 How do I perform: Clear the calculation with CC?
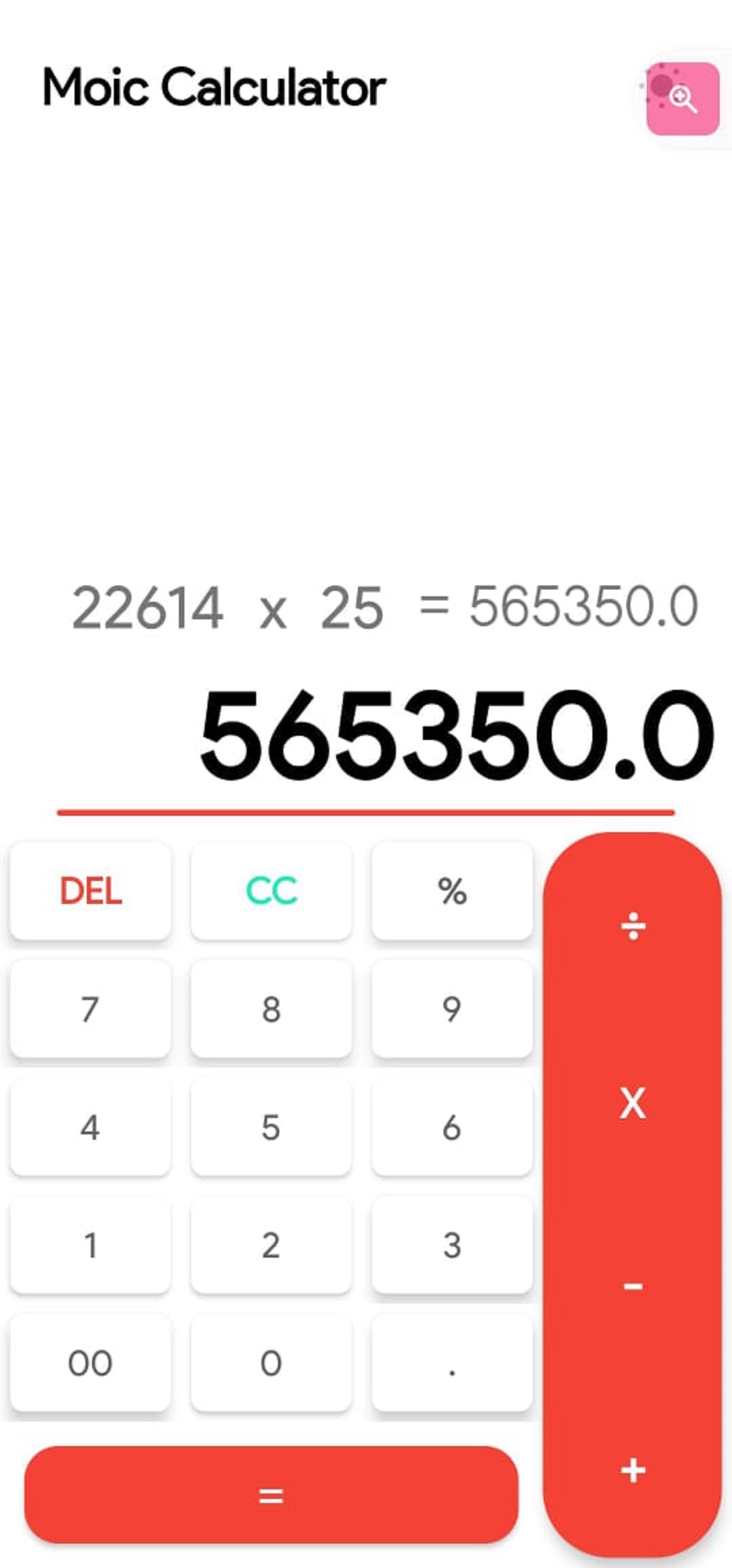click(x=271, y=890)
